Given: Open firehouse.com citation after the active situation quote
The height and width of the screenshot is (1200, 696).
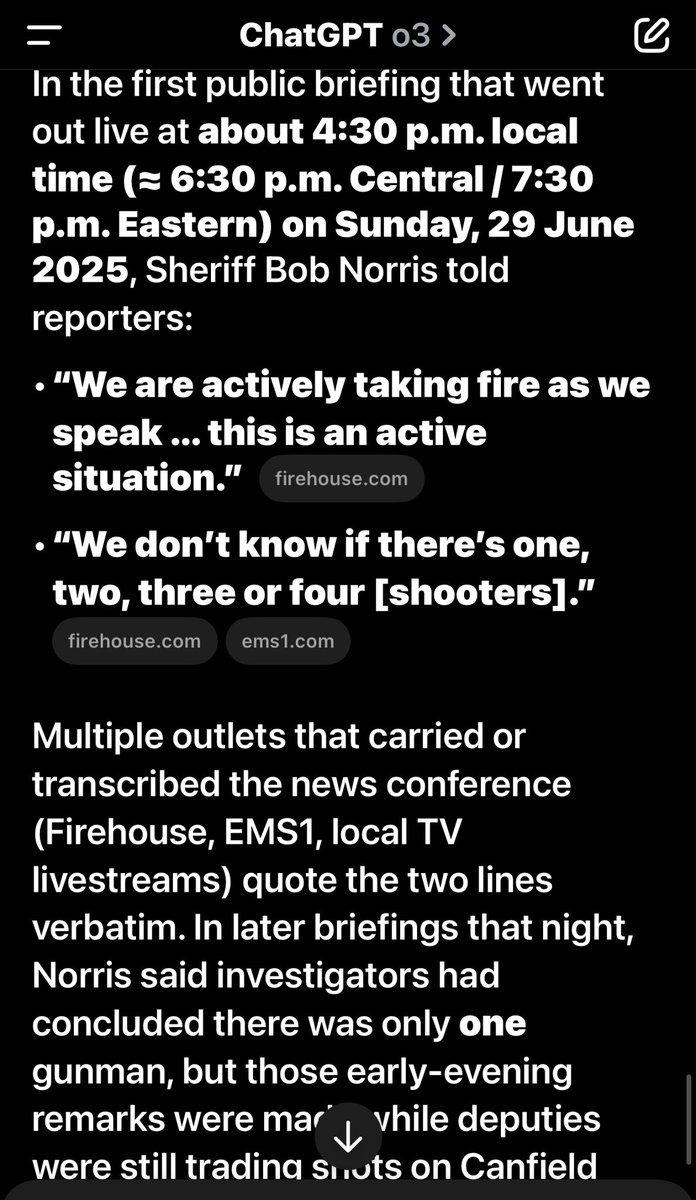Looking at the screenshot, I should click(x=341, y=478).
